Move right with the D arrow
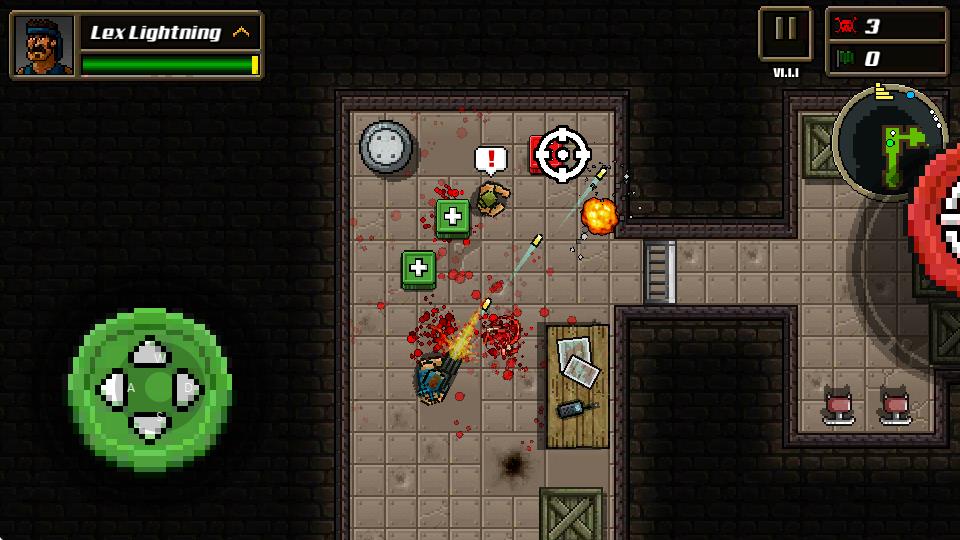 click(188, 388)
